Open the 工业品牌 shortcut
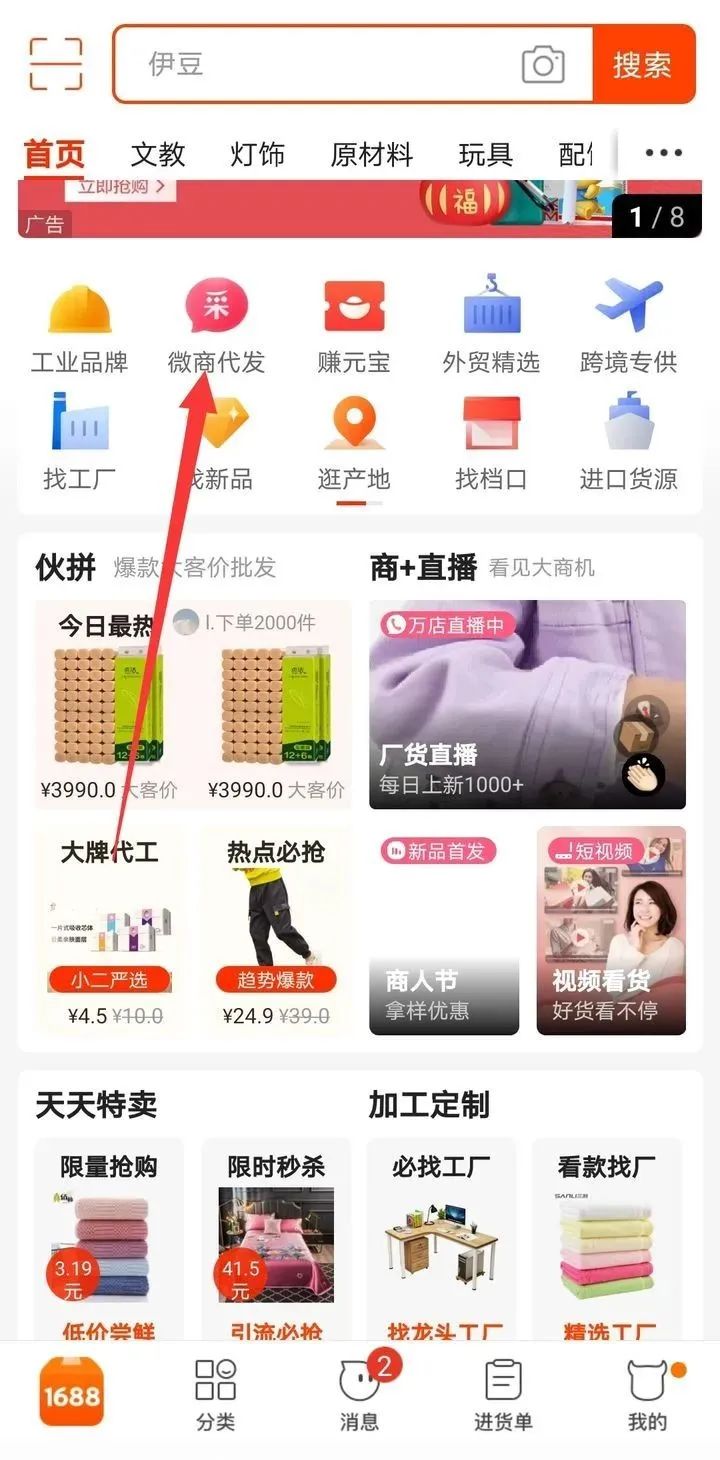 [79, 326]
